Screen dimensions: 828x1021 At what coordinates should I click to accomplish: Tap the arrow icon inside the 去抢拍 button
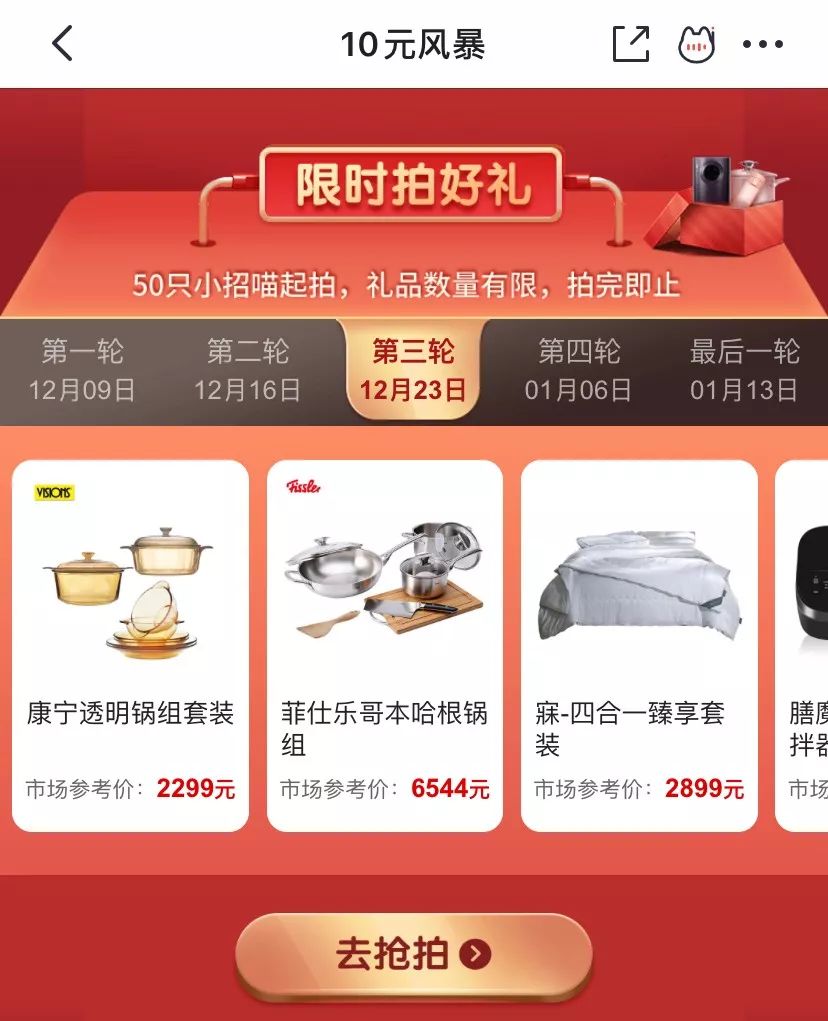point(475,955)
